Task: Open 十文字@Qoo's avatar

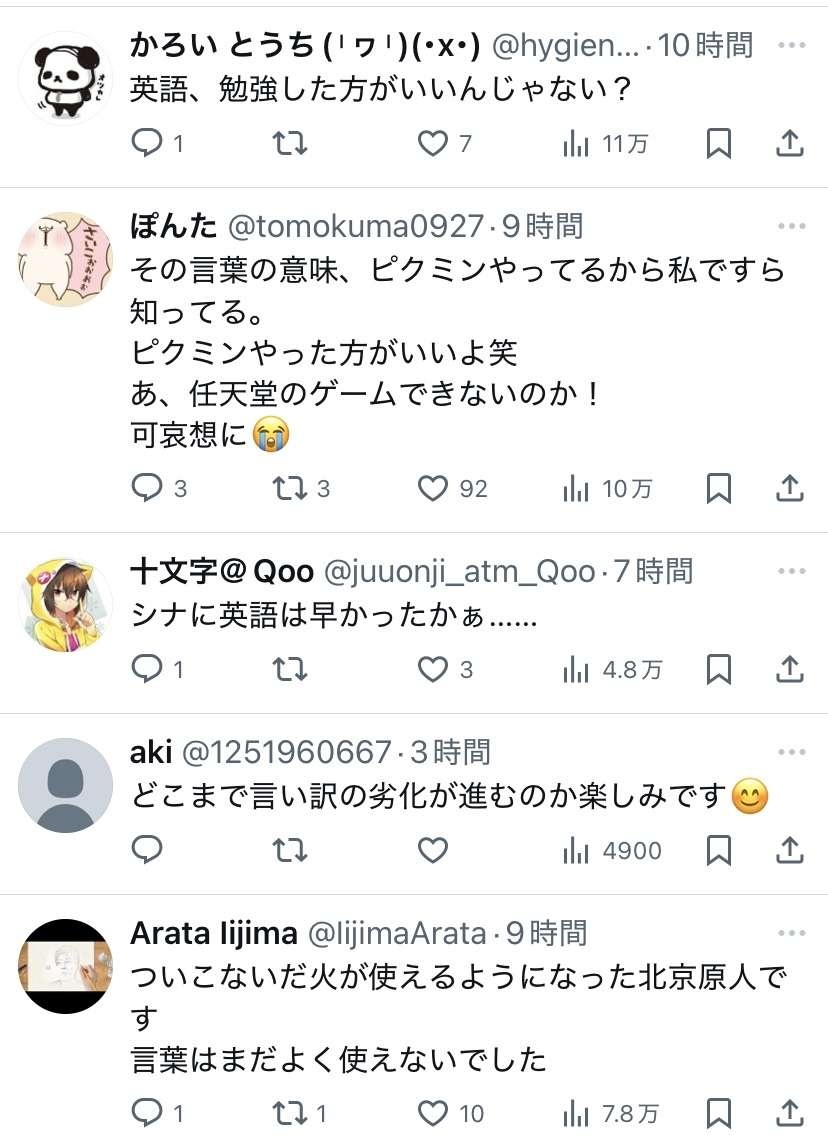Action: point(65,605)
